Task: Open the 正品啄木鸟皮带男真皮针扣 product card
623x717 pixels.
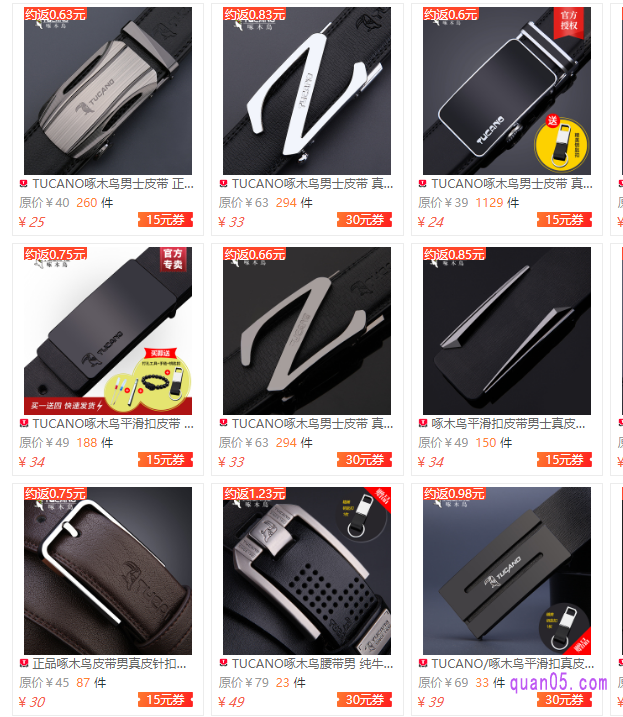Action: click(108, 571)
